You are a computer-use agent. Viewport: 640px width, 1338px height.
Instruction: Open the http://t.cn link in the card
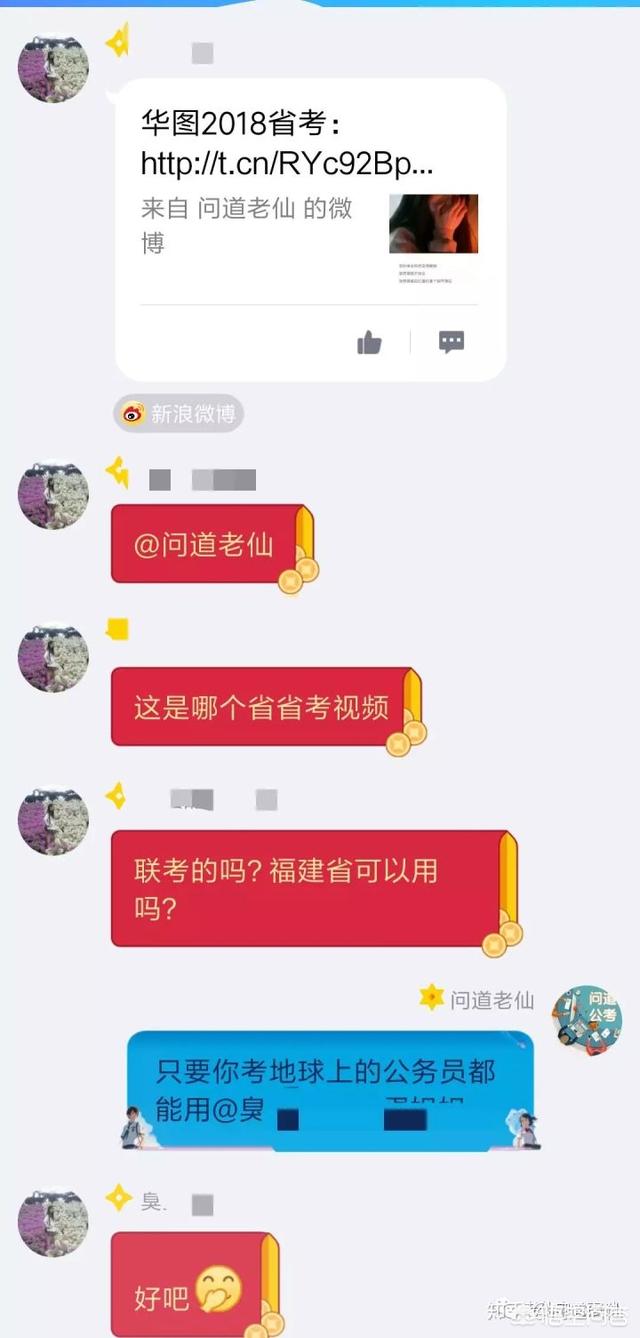[287, 163]
